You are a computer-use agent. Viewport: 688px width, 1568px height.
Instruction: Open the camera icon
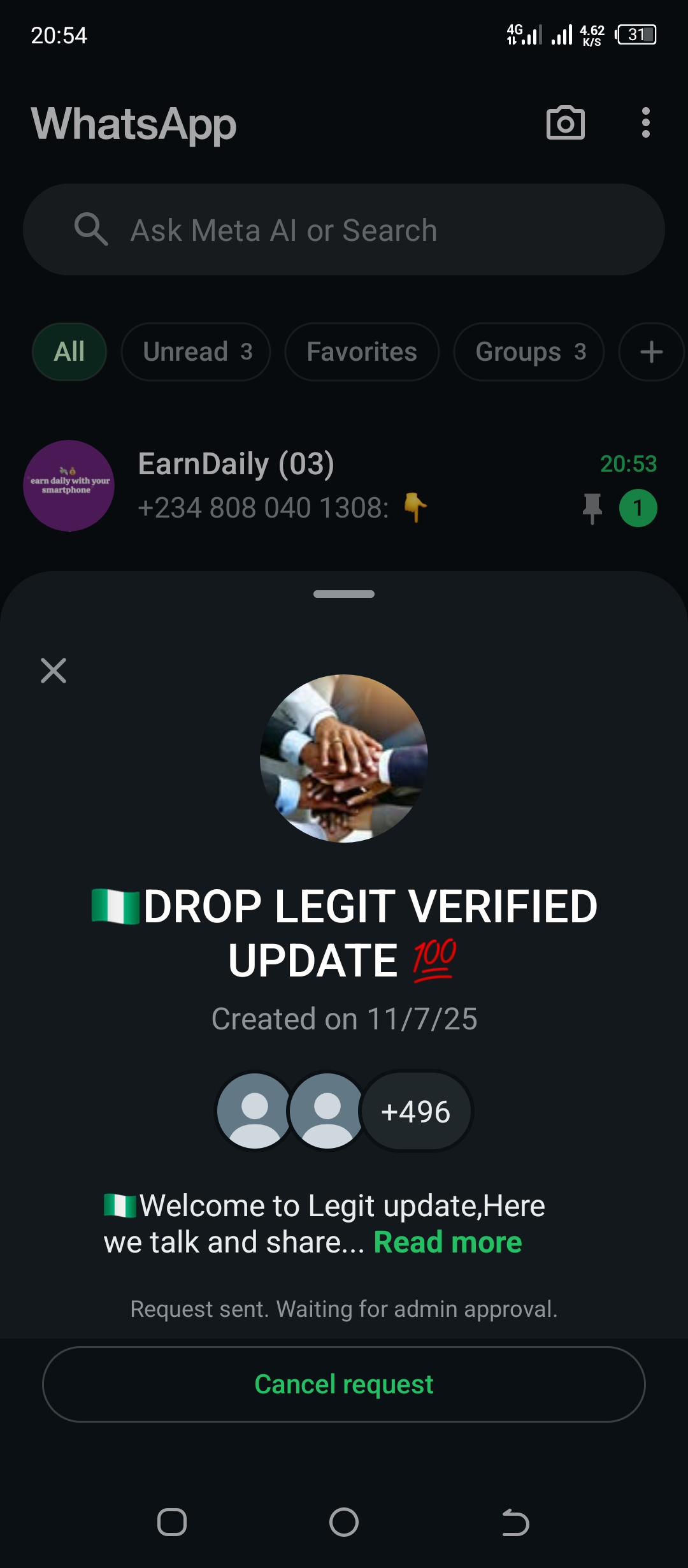[x=565, y=122]
